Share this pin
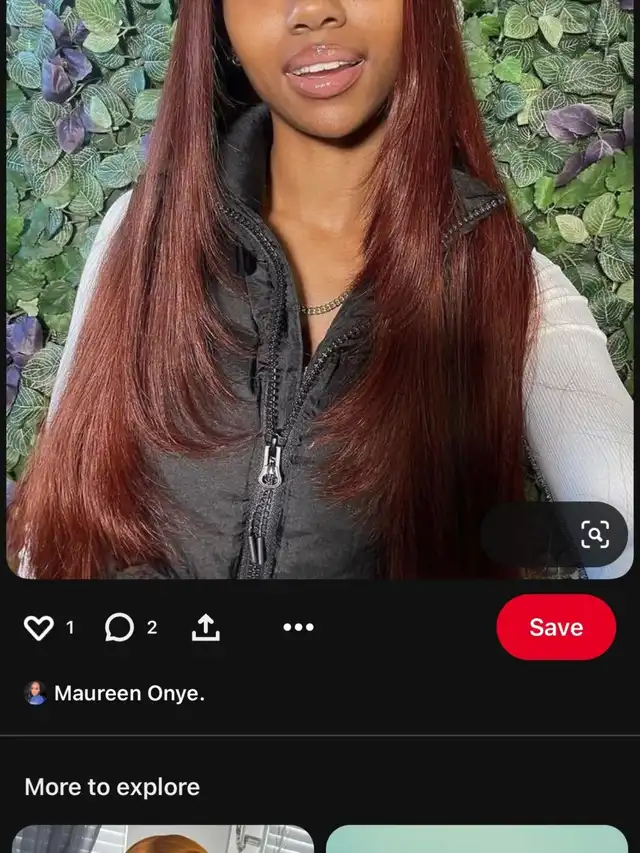 click(205, 628)
